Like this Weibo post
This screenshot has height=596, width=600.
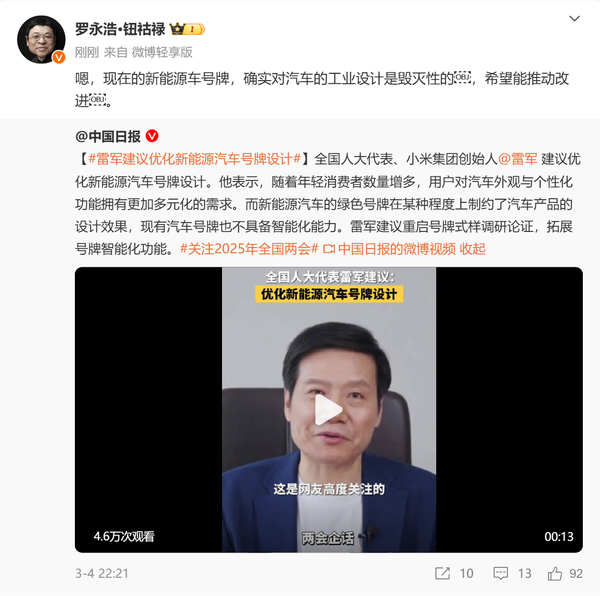click(x=565, y=574)
